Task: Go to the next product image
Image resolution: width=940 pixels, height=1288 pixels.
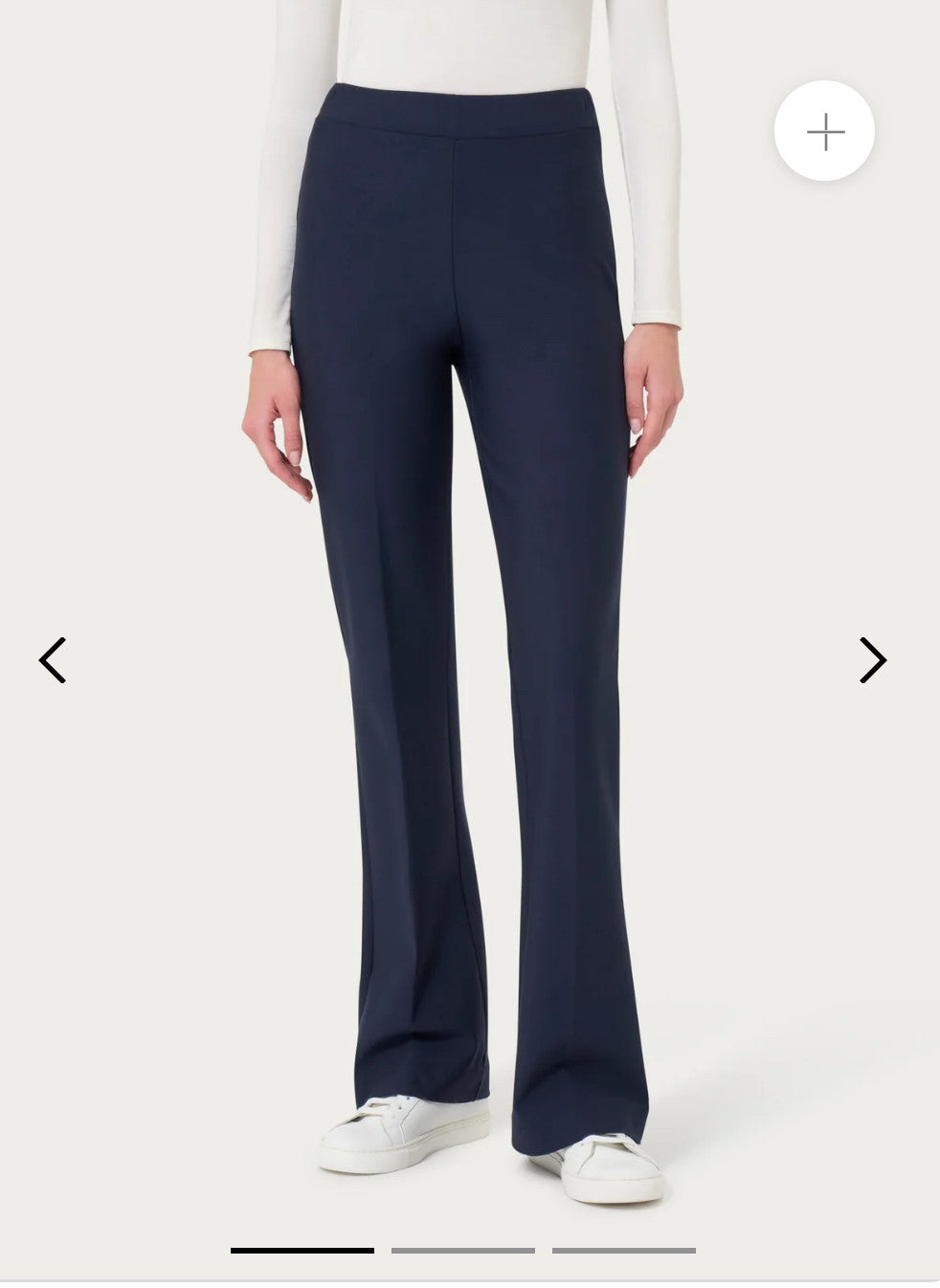Action: click(x=872, y=660)
